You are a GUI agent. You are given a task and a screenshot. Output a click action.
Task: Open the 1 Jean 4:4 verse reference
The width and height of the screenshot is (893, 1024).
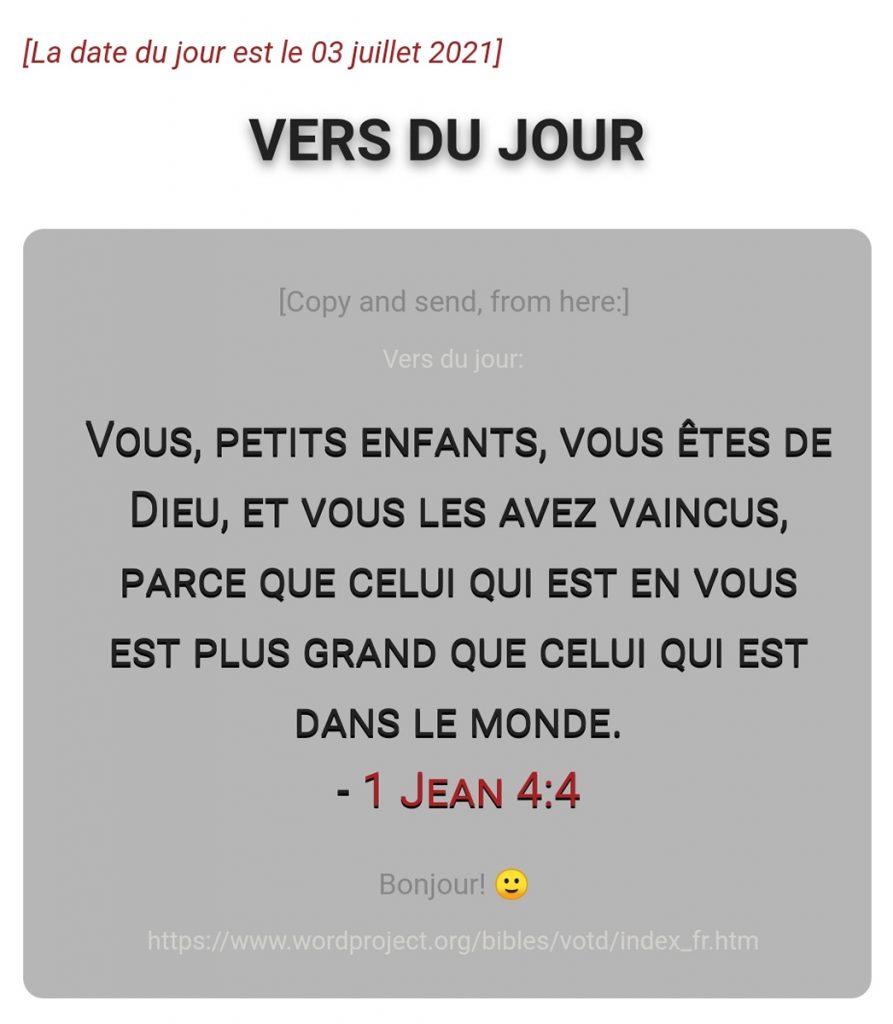click(x=471, y=792)
